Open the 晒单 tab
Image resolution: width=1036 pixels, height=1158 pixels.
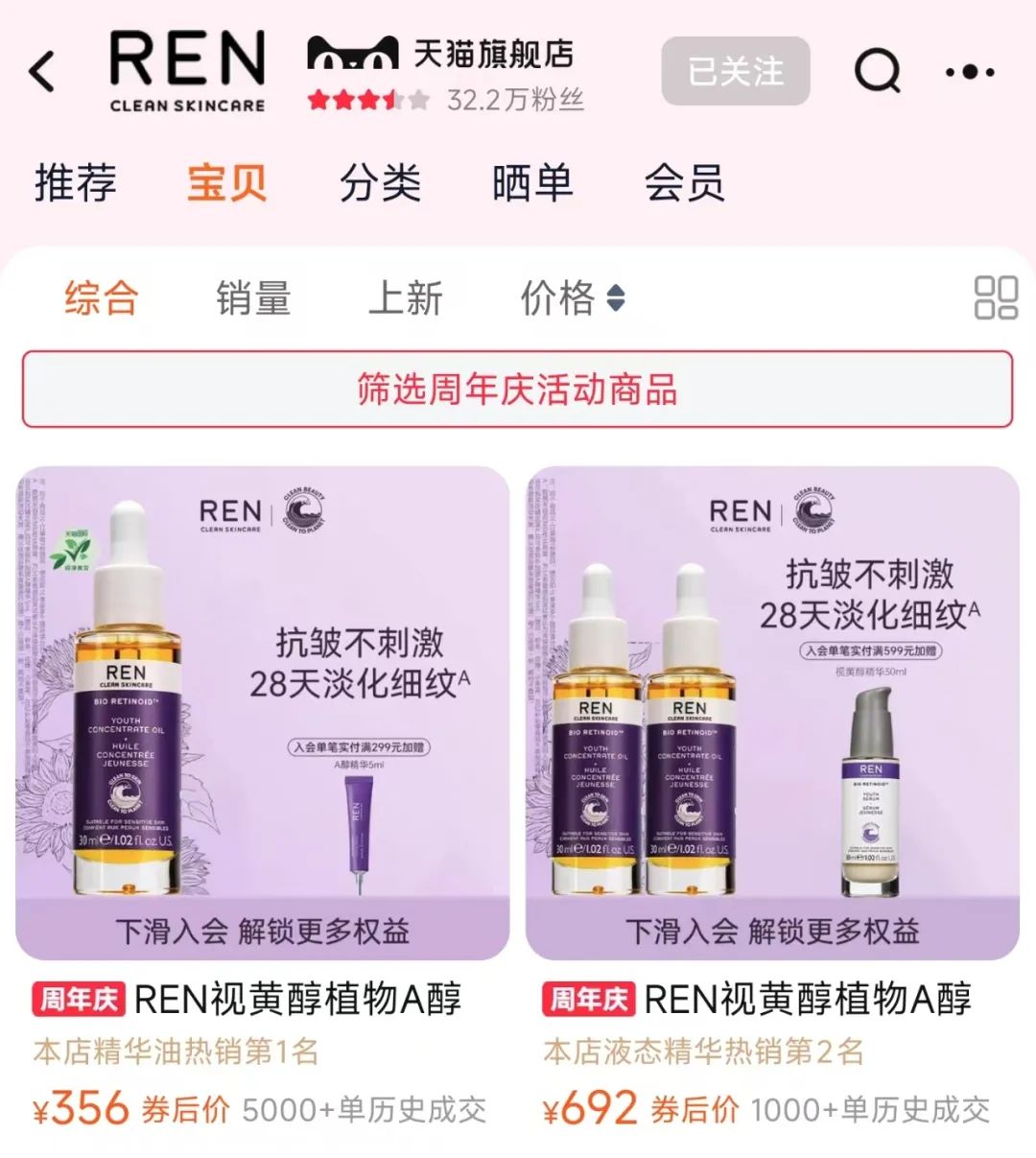coord(532,182)
